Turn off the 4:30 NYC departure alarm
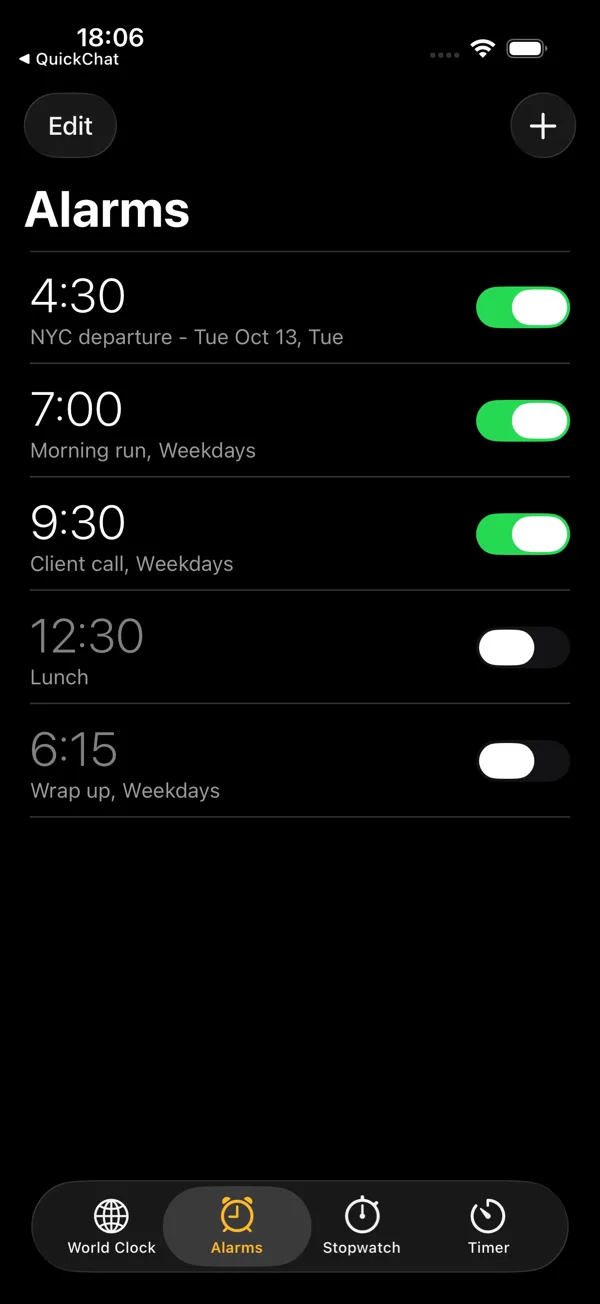 [x=523, y=308]
